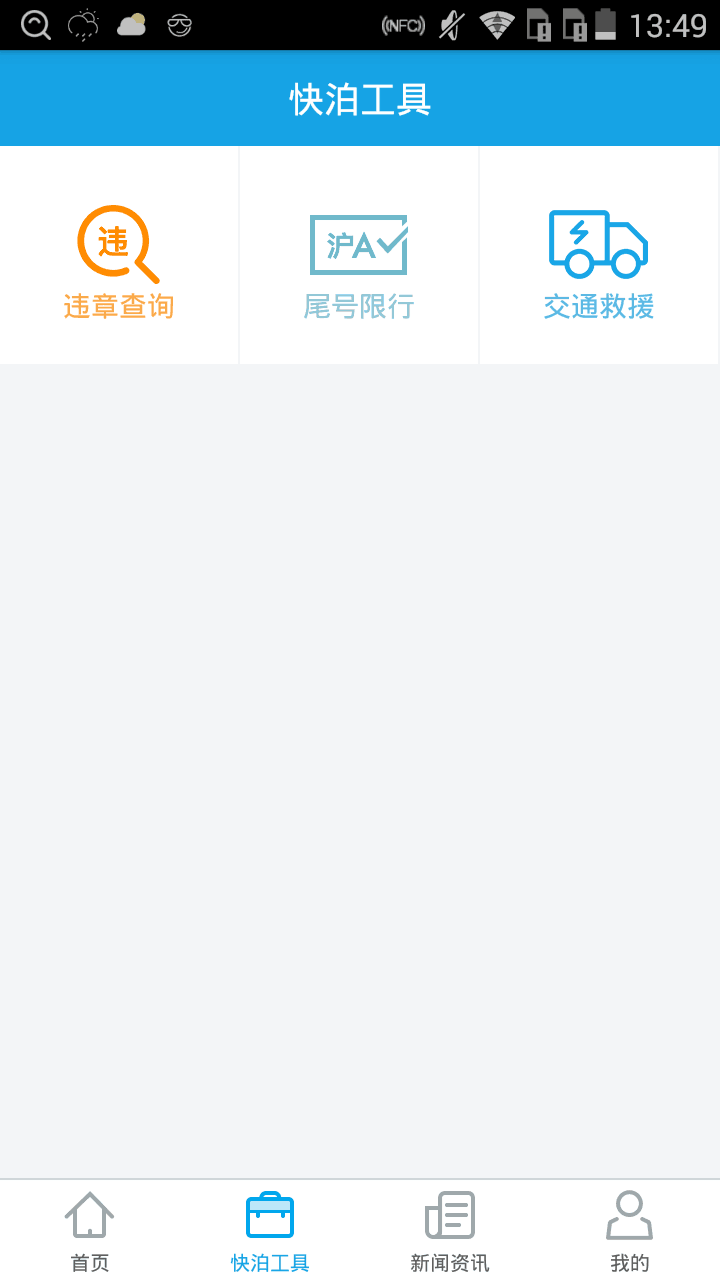Go to the 新闻资讯 news tab
This screenshot has width=720, height=1280.
click(450, 1230)
